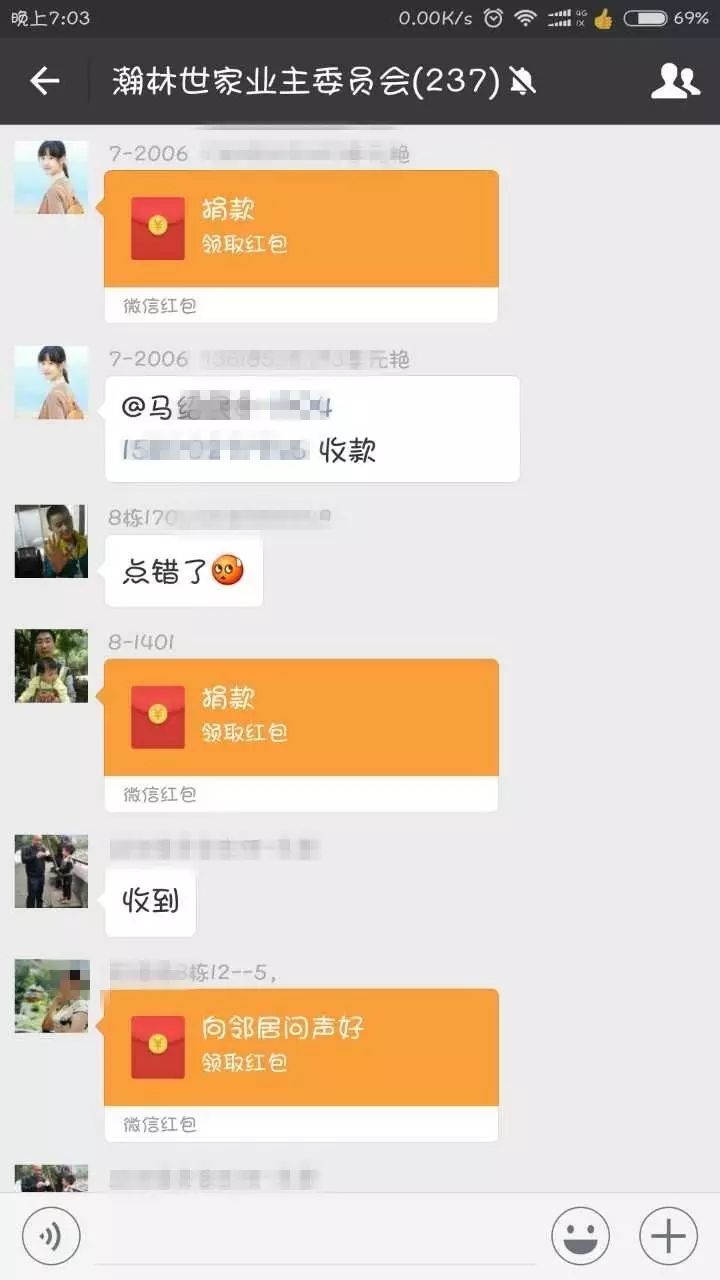Open avatar of the 向邻居问声好 sender
This screenshot has height=1280, width=720.
coord(51,996)
